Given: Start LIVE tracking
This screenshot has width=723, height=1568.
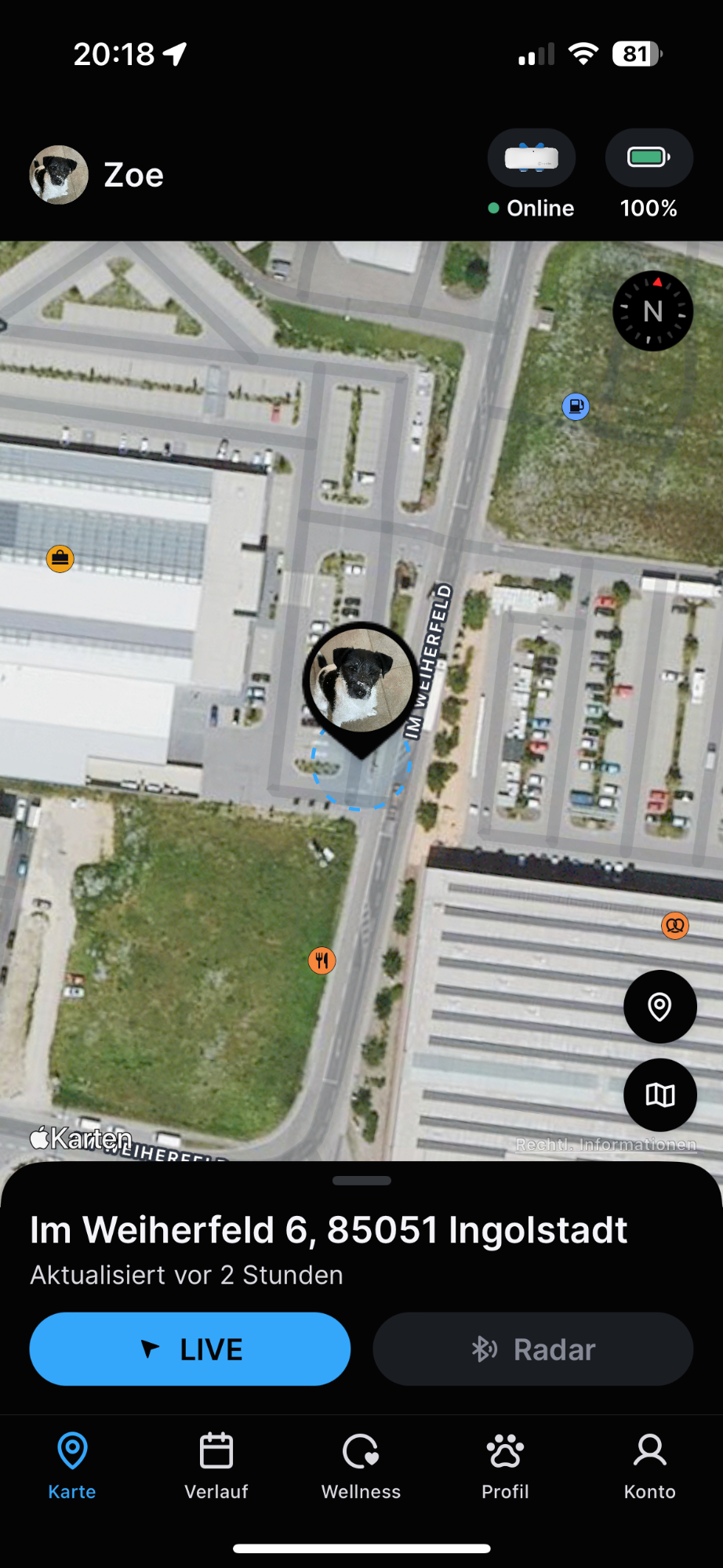Looking at the screenshot, I should [x=190, y=1349].
